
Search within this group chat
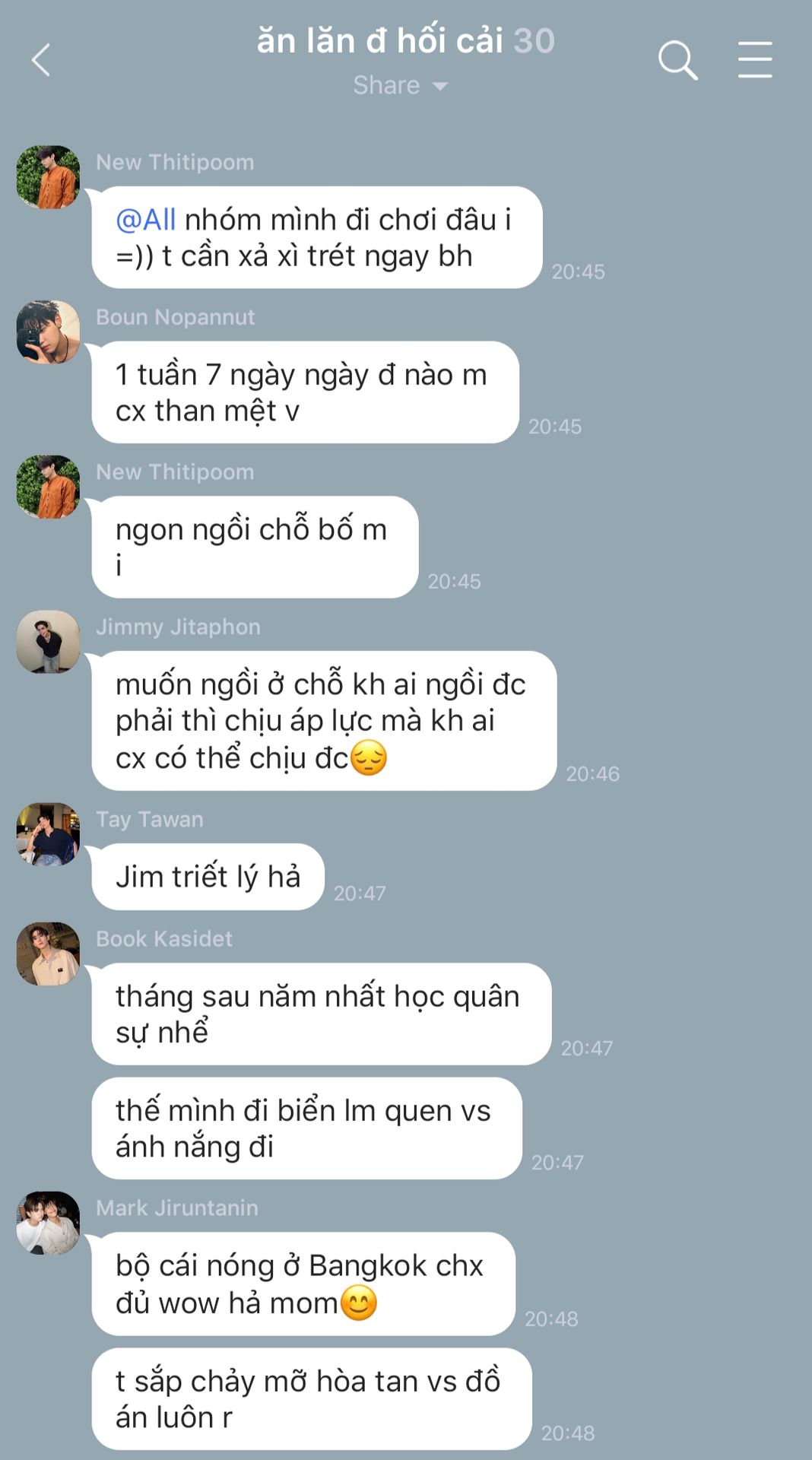click(x=677, y=60)
